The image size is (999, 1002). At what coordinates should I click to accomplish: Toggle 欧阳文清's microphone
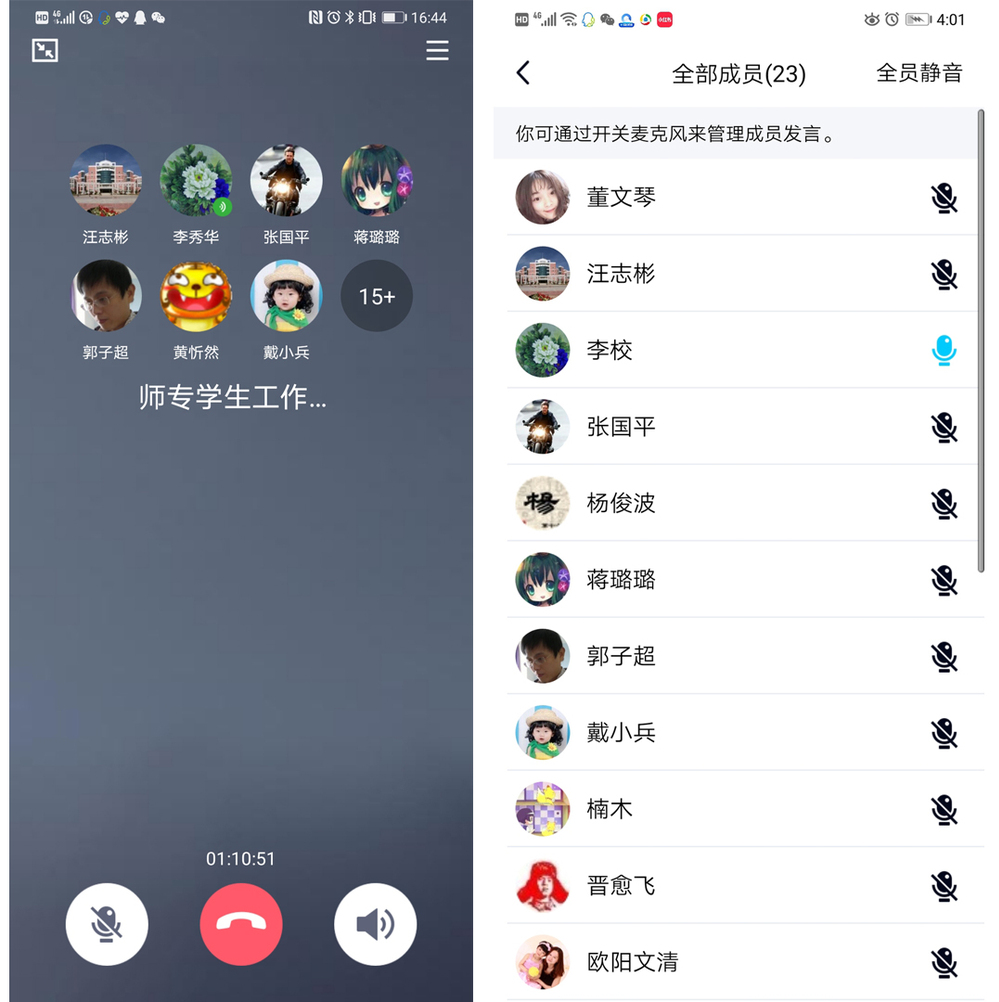944,962
